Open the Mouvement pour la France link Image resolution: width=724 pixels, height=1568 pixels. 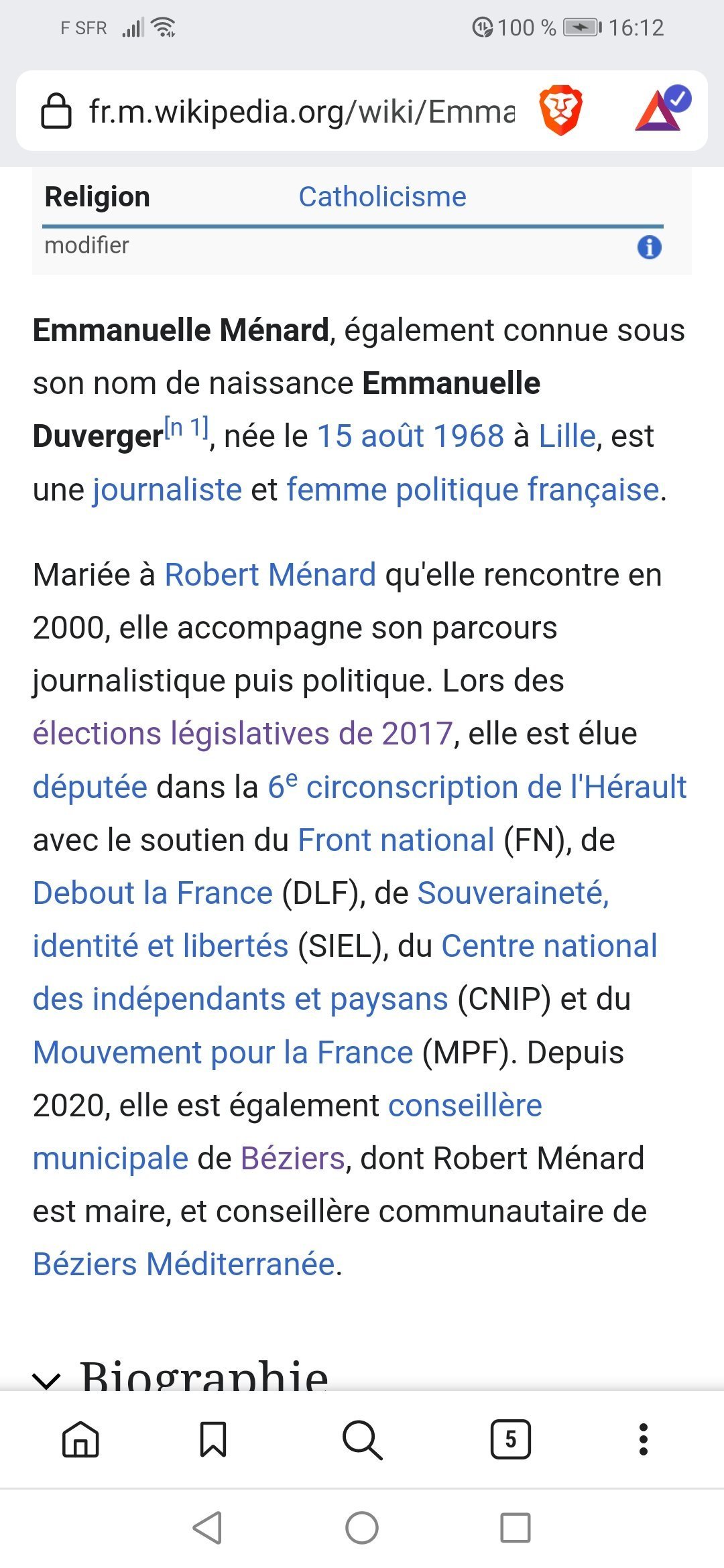pos(223,1053)
